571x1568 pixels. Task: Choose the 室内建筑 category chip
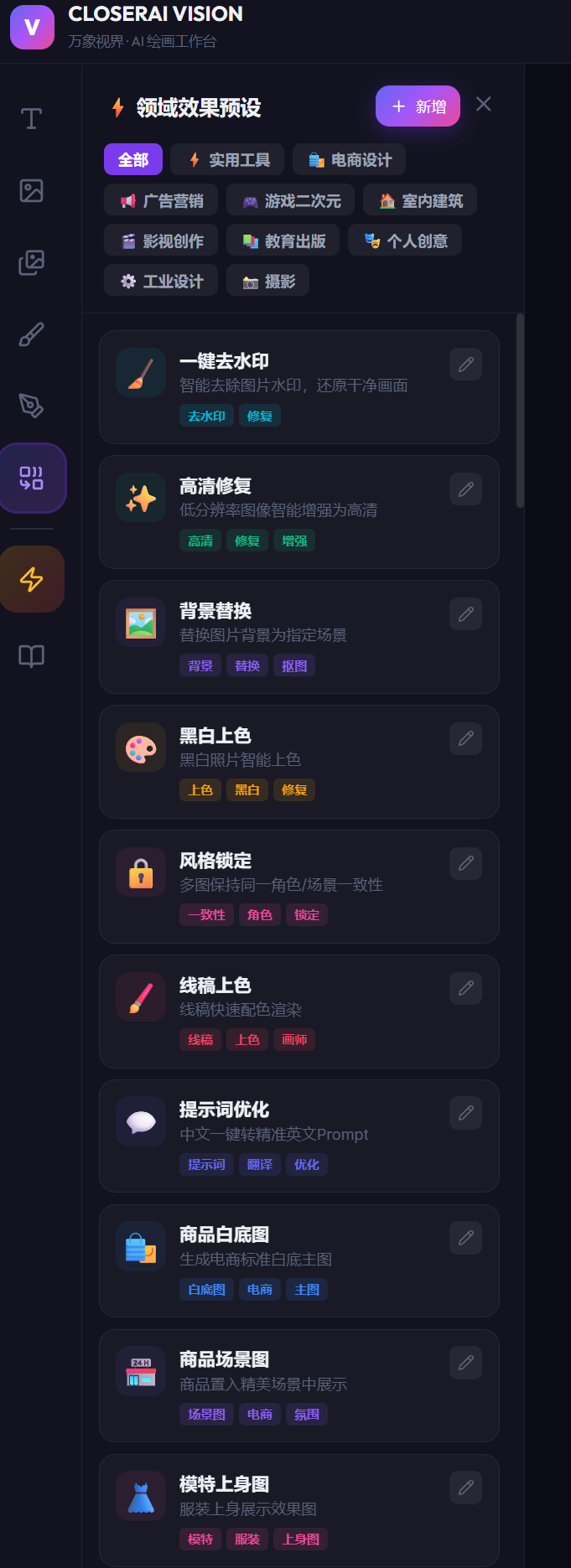419,200
